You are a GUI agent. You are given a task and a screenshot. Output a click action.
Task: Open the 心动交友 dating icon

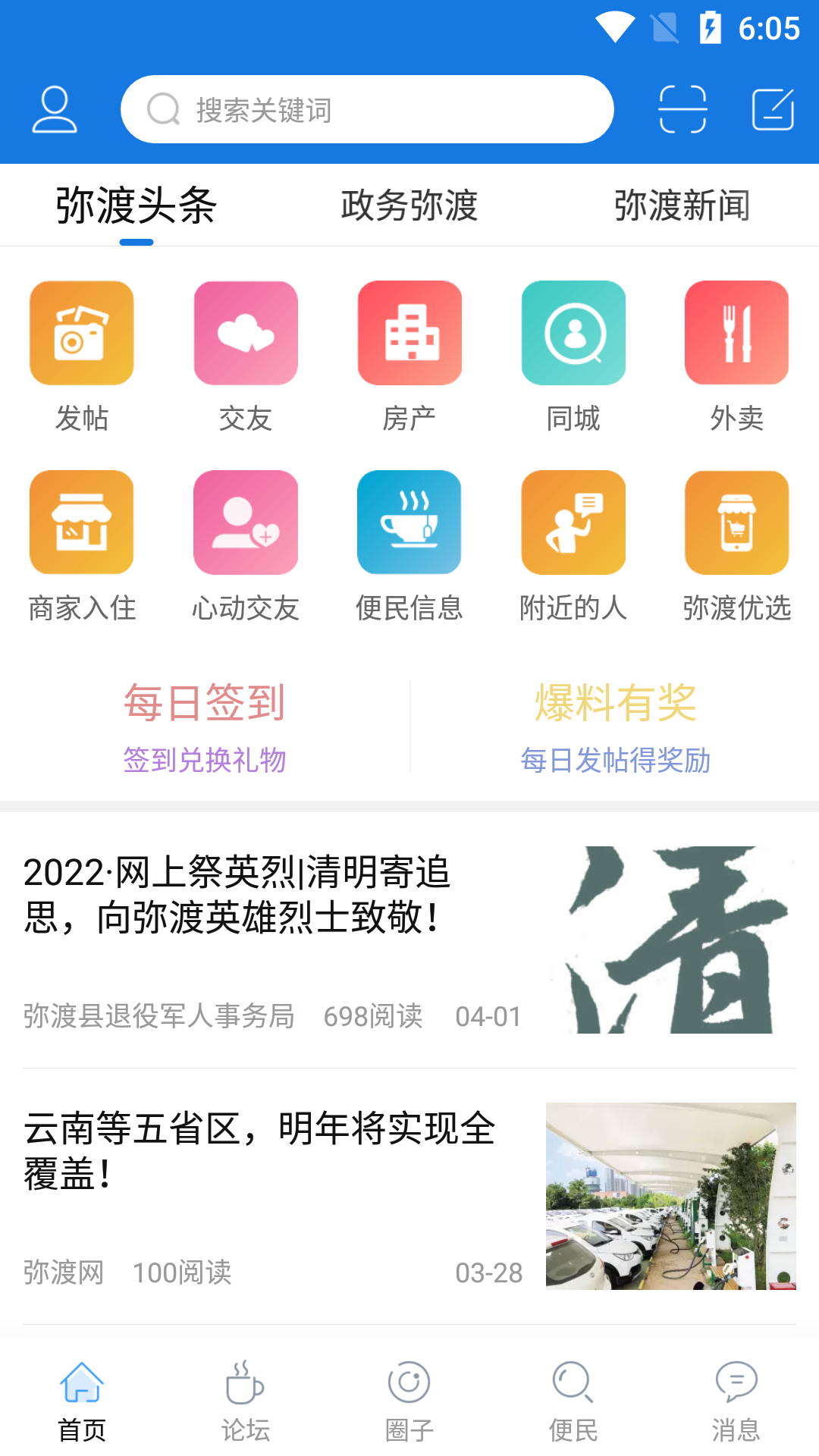point(245,522)
